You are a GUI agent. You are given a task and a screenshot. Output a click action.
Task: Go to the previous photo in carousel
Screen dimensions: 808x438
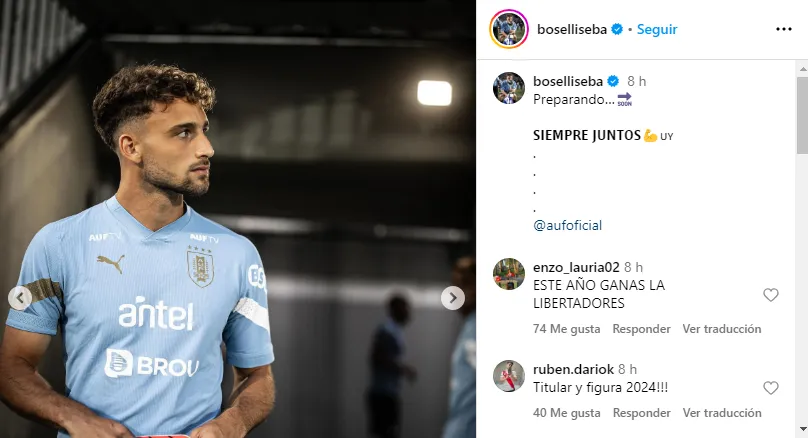(x=20, y=297)
